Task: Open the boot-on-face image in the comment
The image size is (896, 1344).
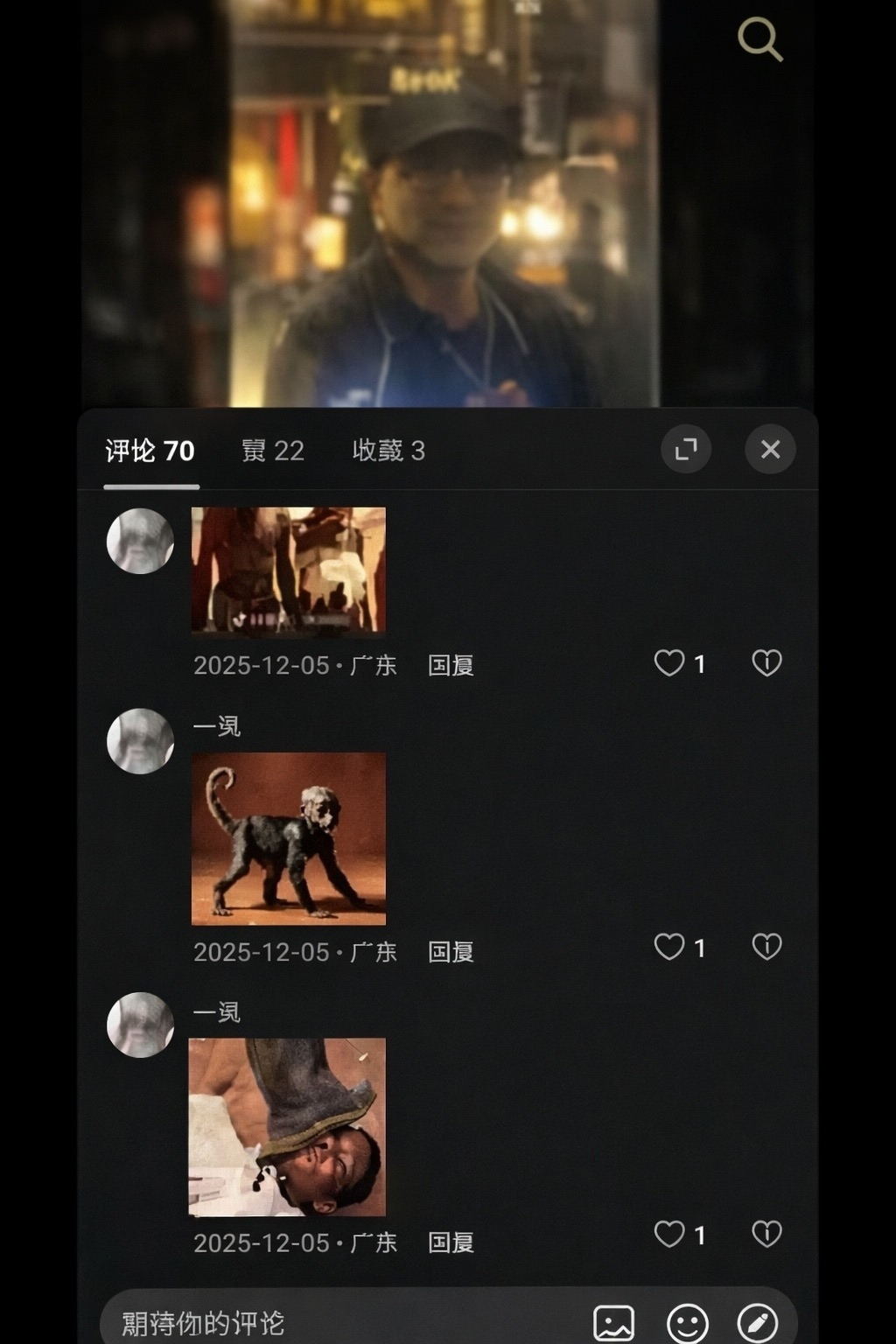Action: pyautogui.click(x=287, y=1127)
